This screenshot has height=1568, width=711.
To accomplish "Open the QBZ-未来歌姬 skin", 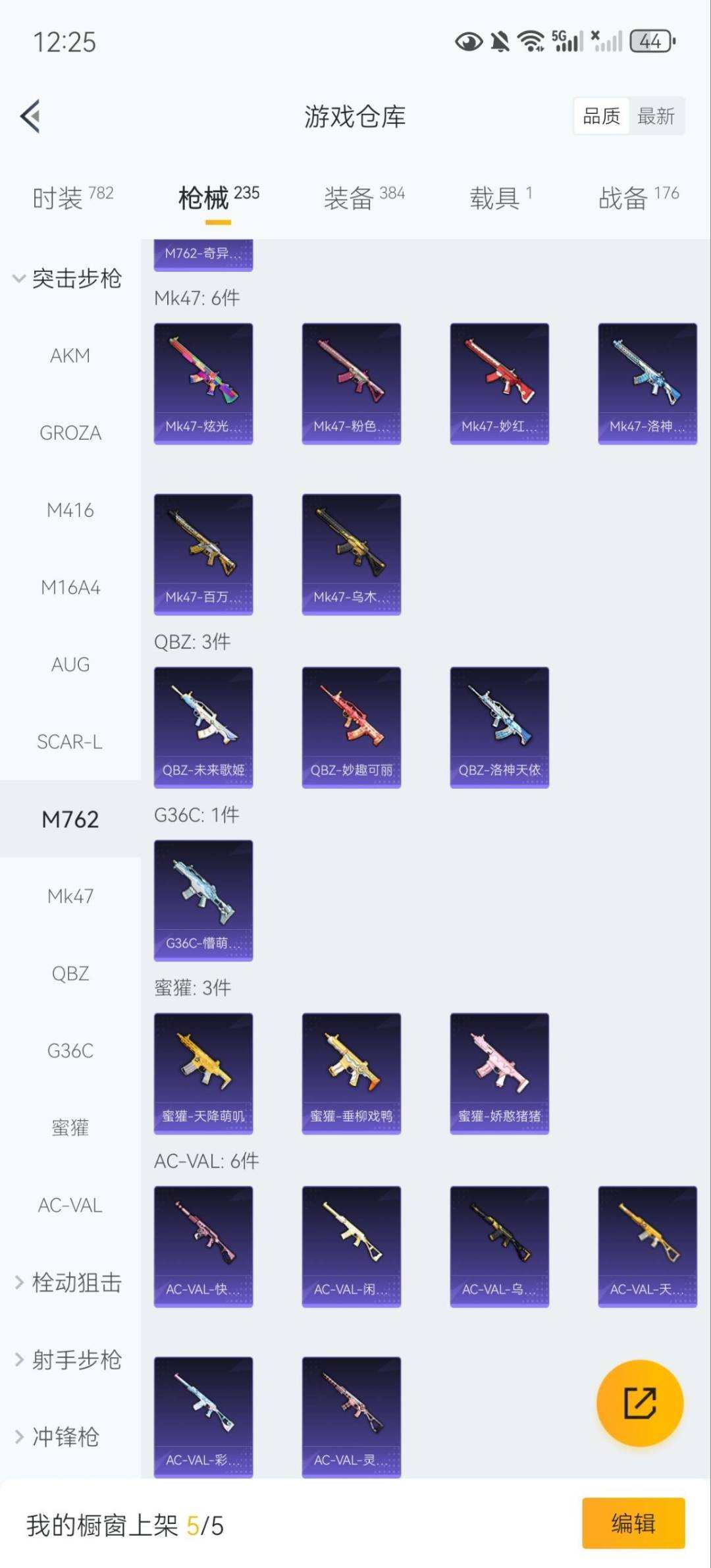I will 203,727.
